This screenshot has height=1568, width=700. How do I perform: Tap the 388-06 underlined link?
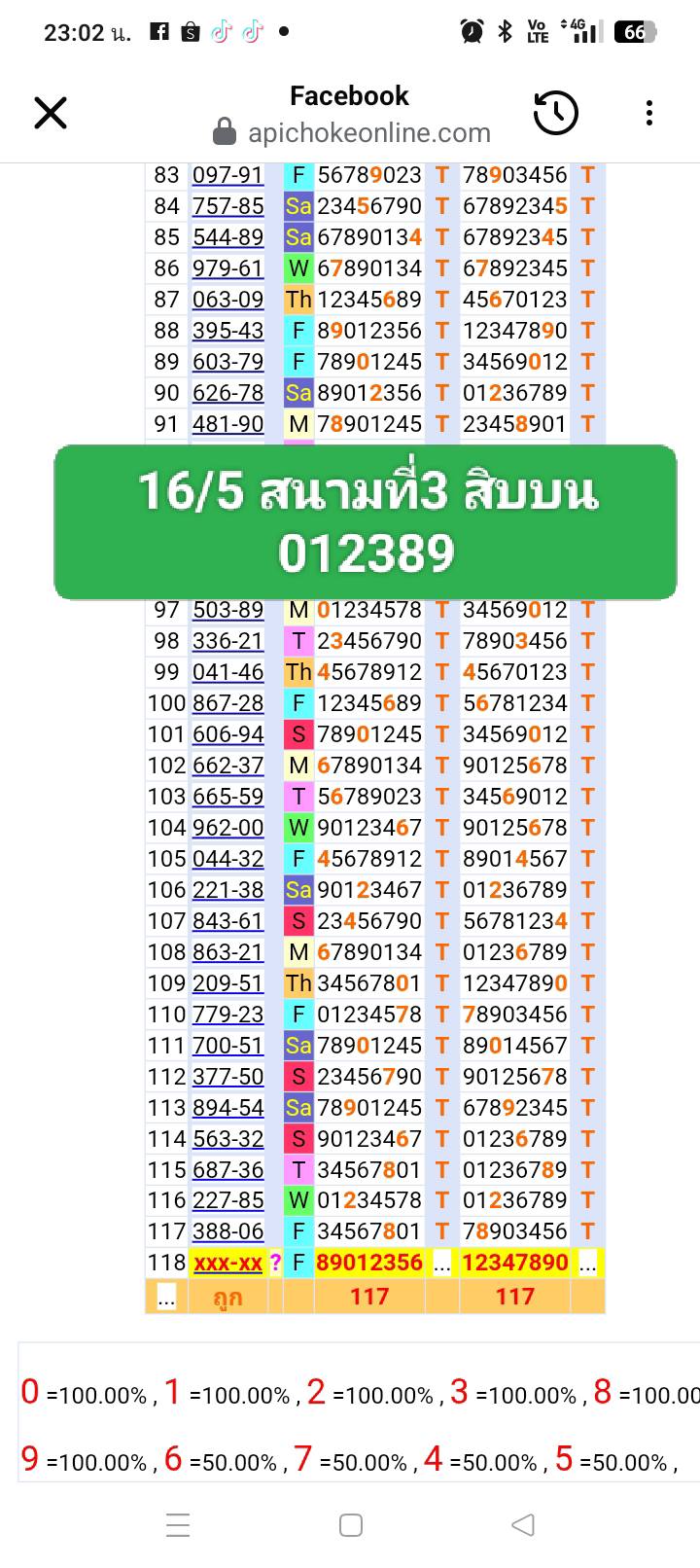point(227,1231)
